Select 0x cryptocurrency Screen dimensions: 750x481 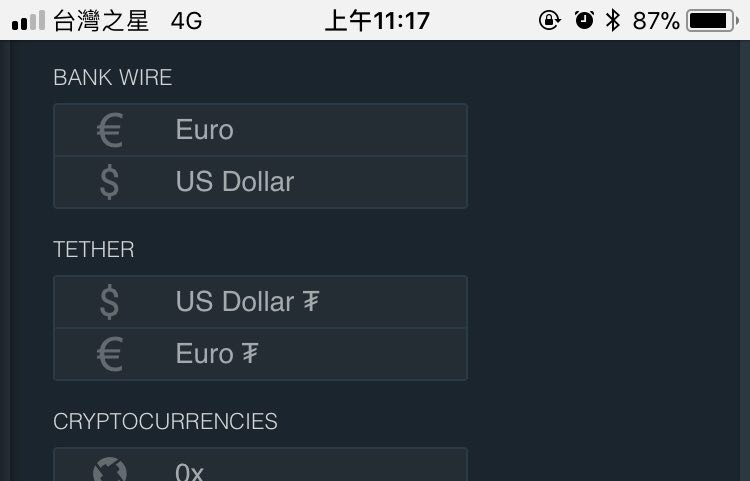(260, 468)
